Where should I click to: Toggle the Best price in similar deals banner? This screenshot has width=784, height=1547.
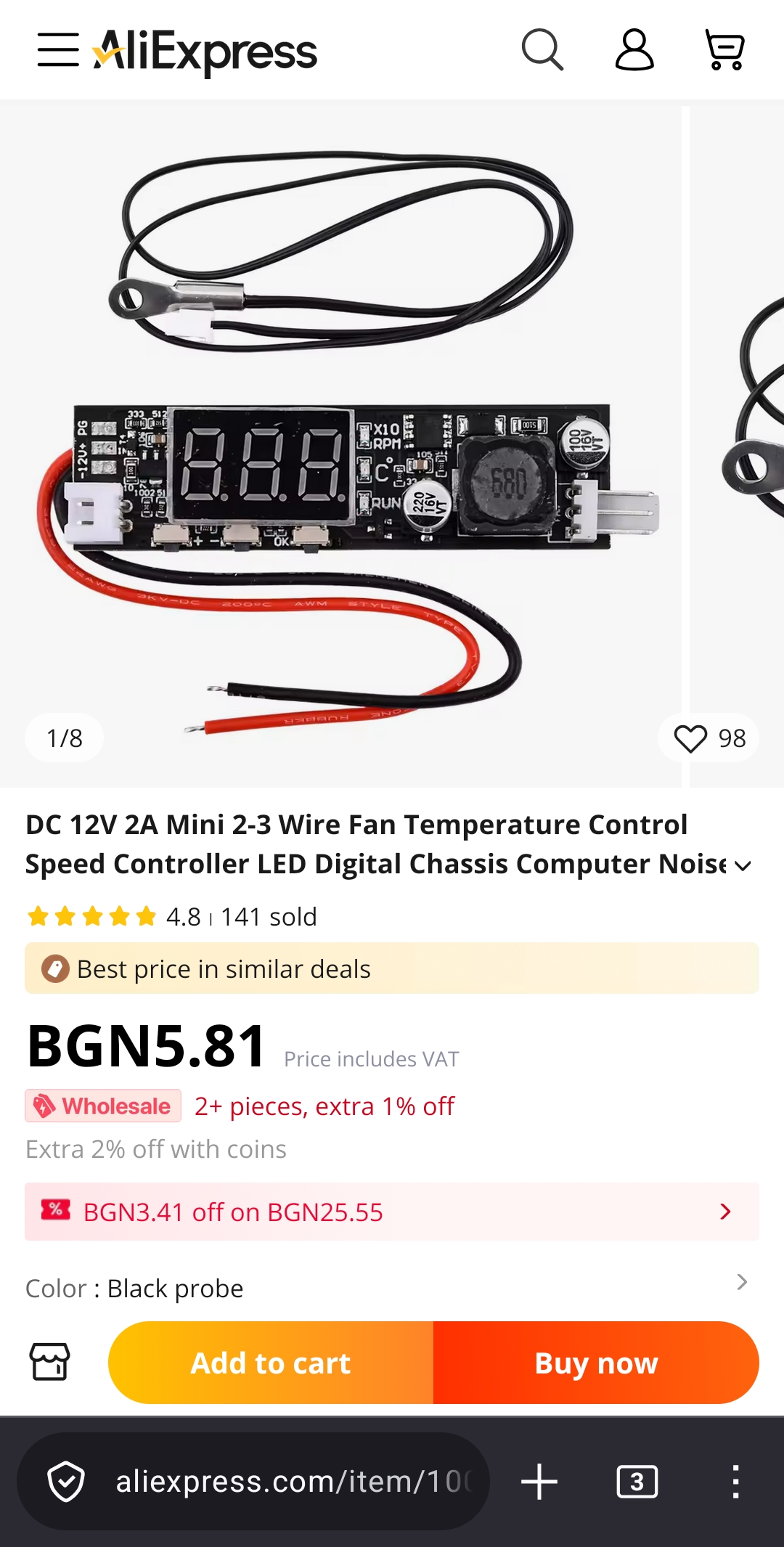(x=392, y=968)
